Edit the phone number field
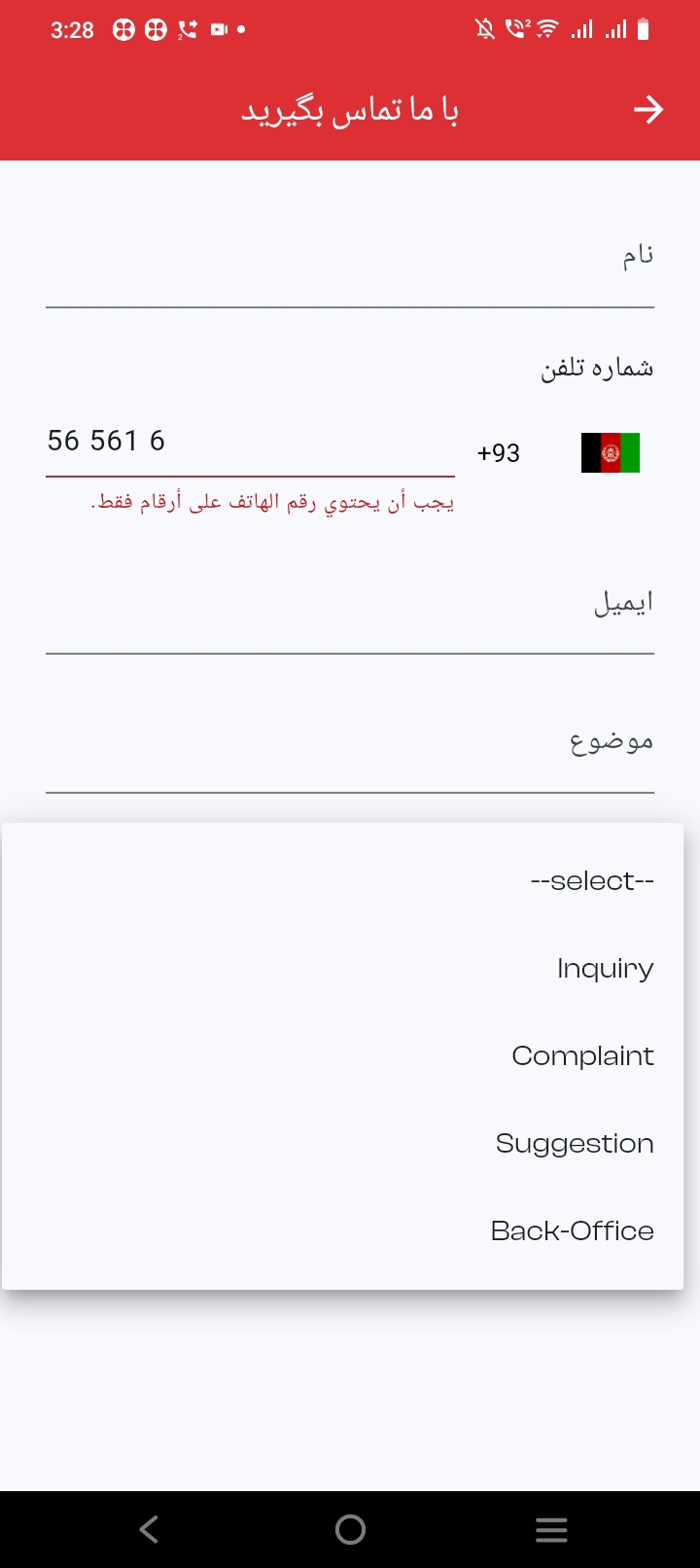 [250, 443]
